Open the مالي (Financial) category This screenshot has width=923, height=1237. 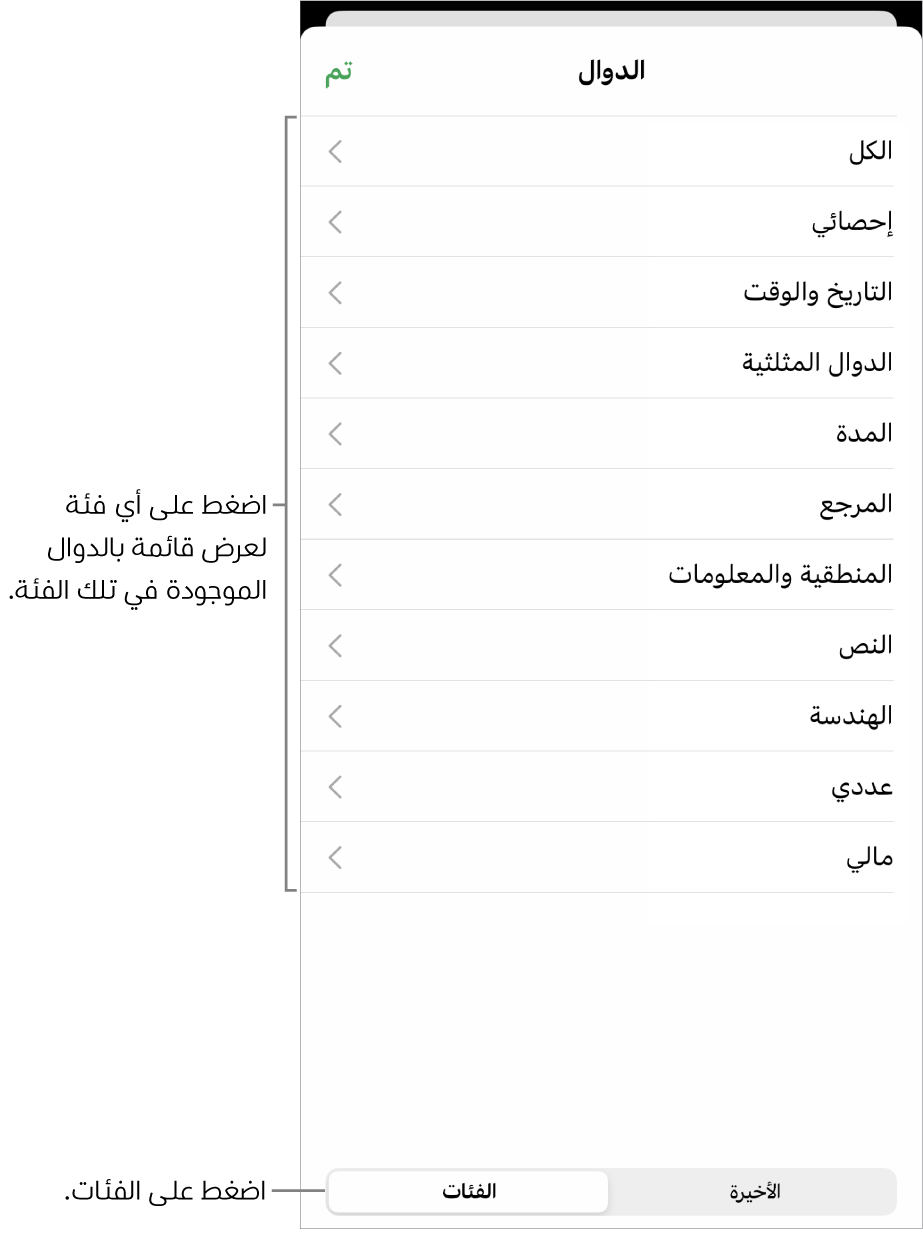click(610, 858)
